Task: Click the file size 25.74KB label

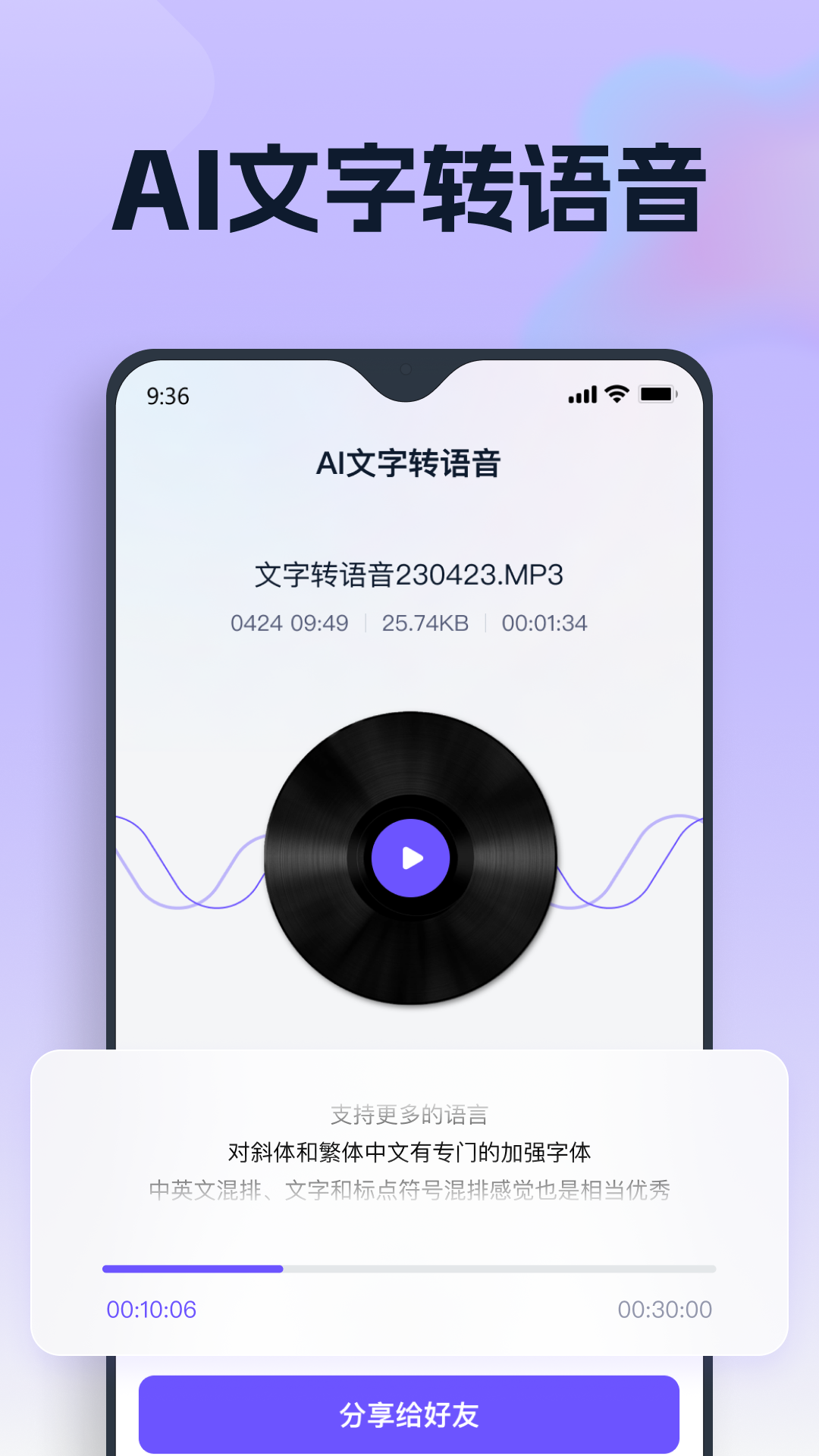Action: click(x=426, y=623)
